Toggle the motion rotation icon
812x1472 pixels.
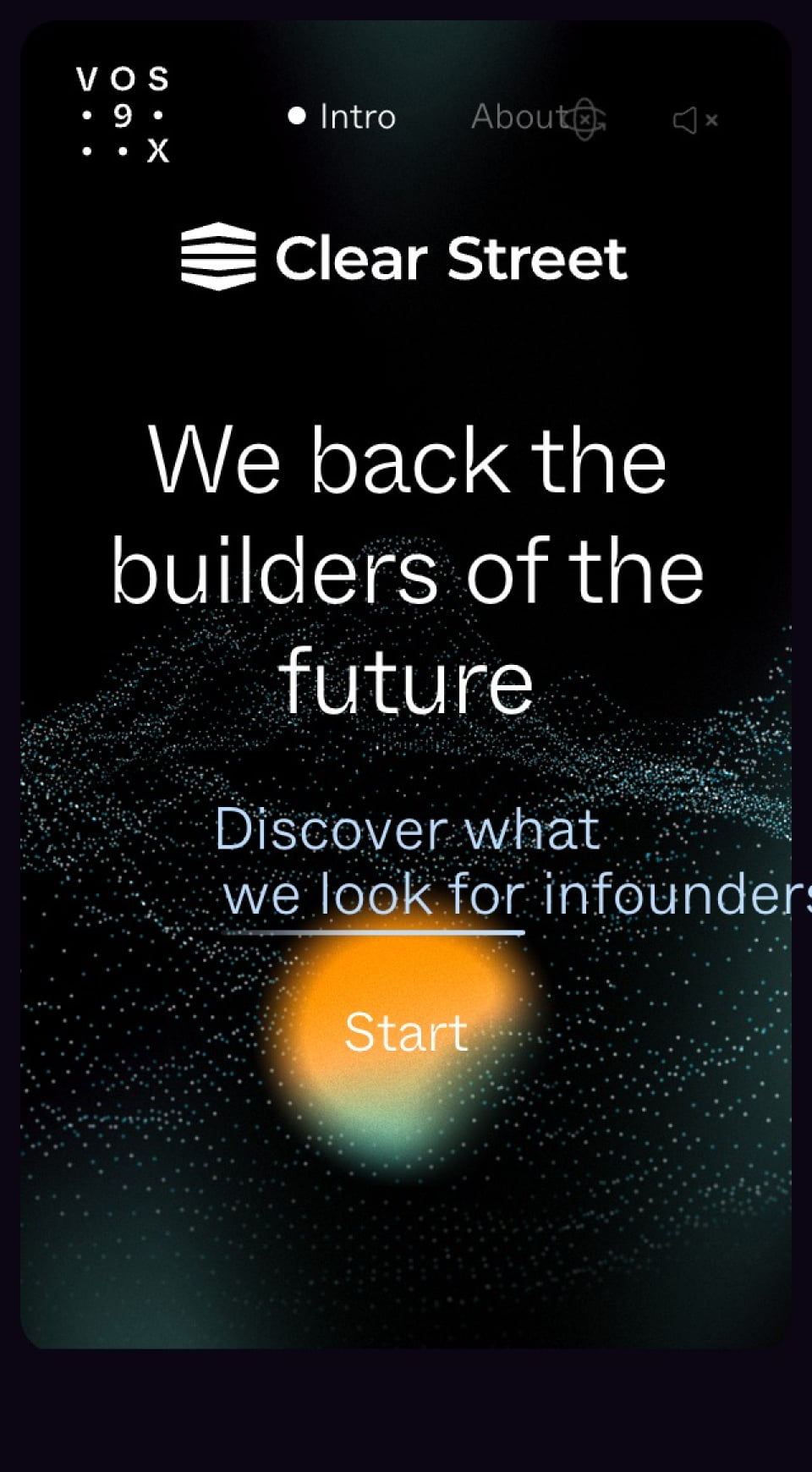coord(586,119)
